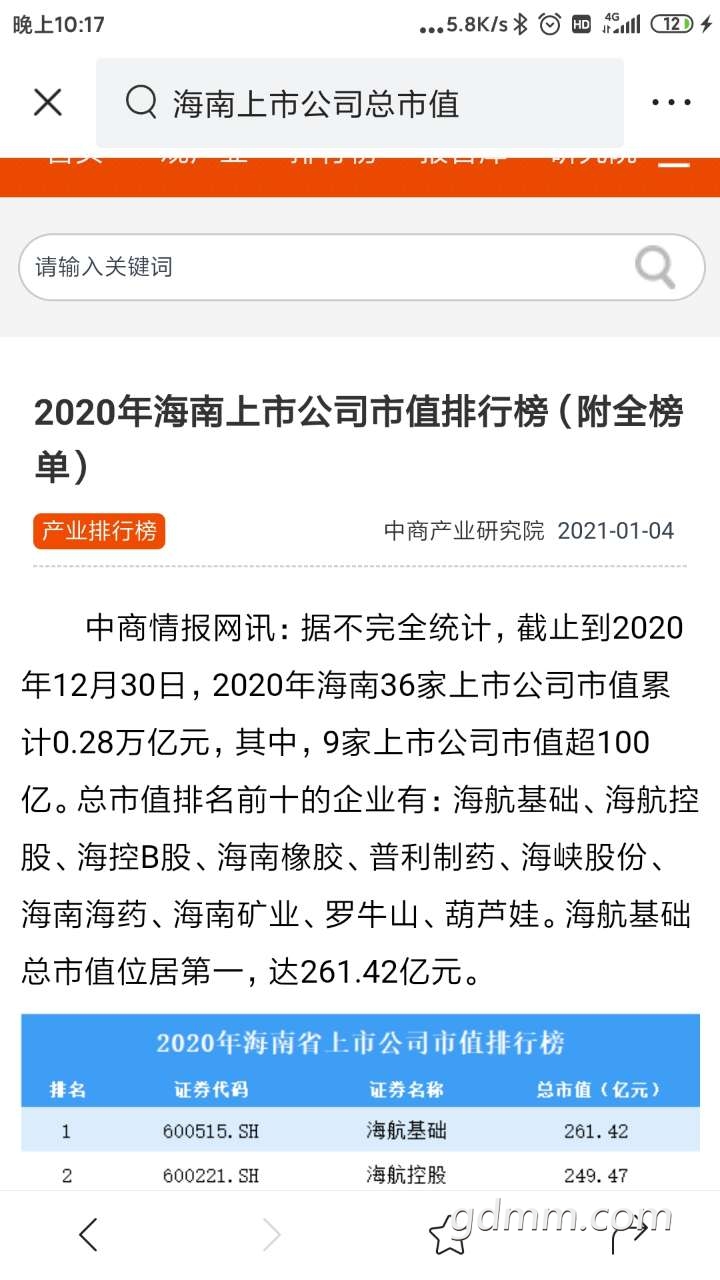Viewport: 720px width, 1280px height.
Task: Open the 产业排行榜 category tag
Action: [99, 531]
